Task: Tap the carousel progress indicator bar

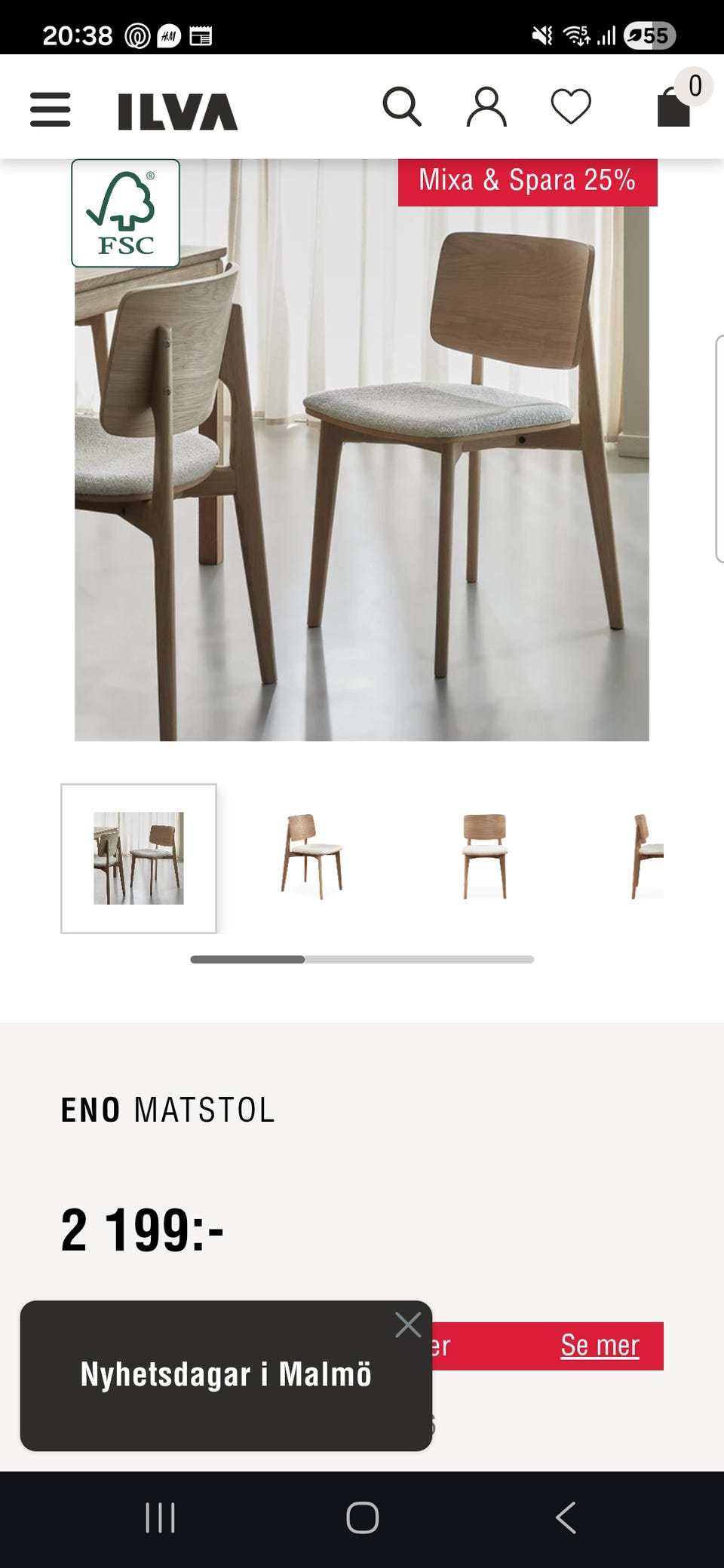Action: (362, 959)
